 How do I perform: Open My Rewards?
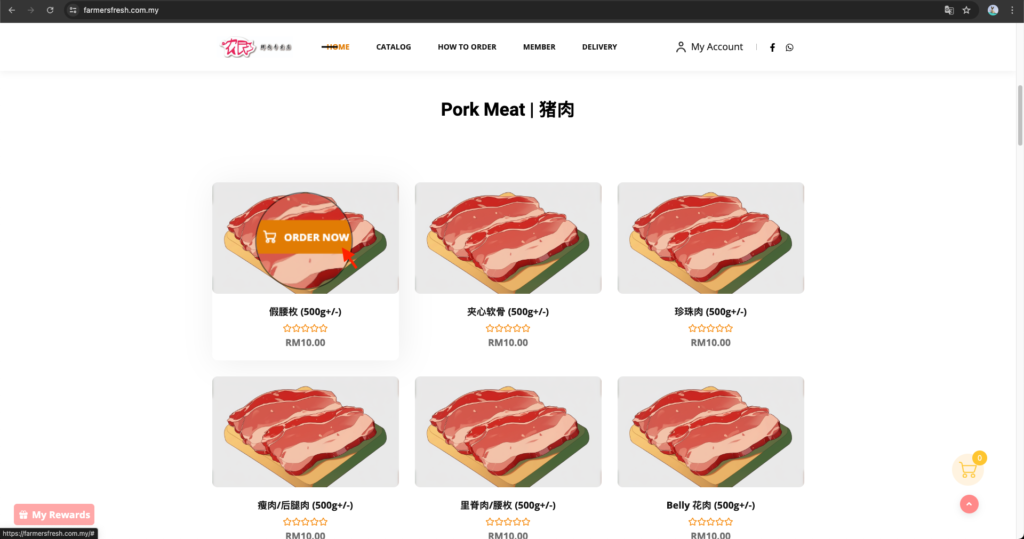[x=54, y=515]
